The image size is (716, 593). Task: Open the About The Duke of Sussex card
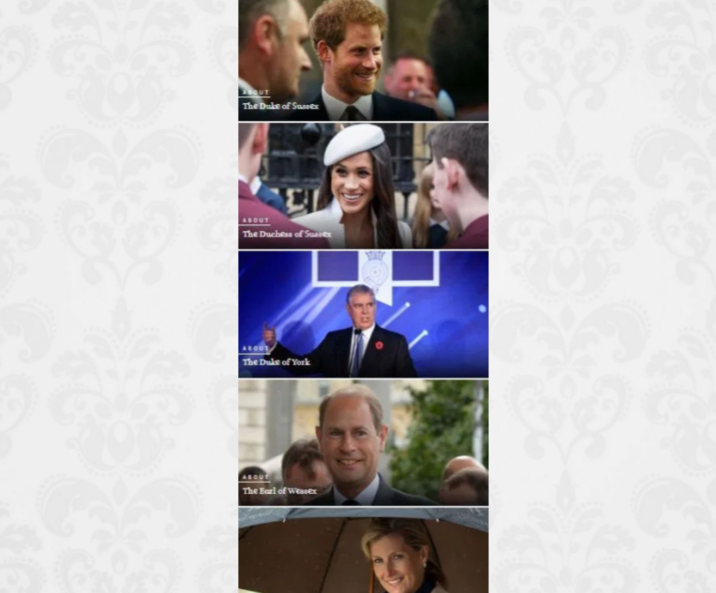pyautogui.click(x=363, y=60)
